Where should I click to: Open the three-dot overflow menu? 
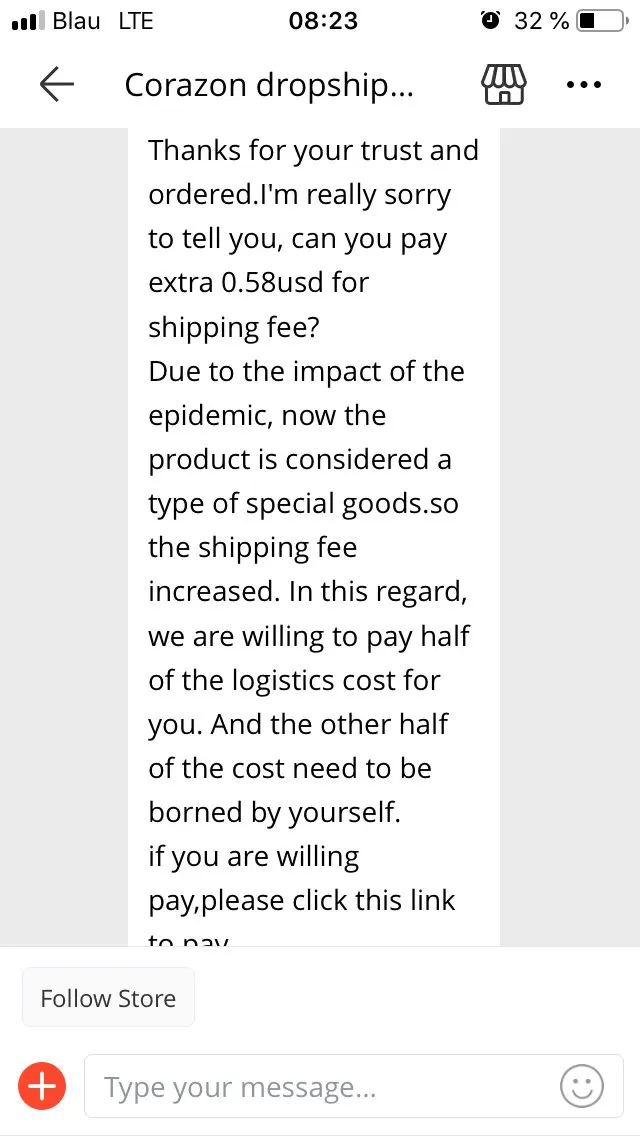pos(585,85)
